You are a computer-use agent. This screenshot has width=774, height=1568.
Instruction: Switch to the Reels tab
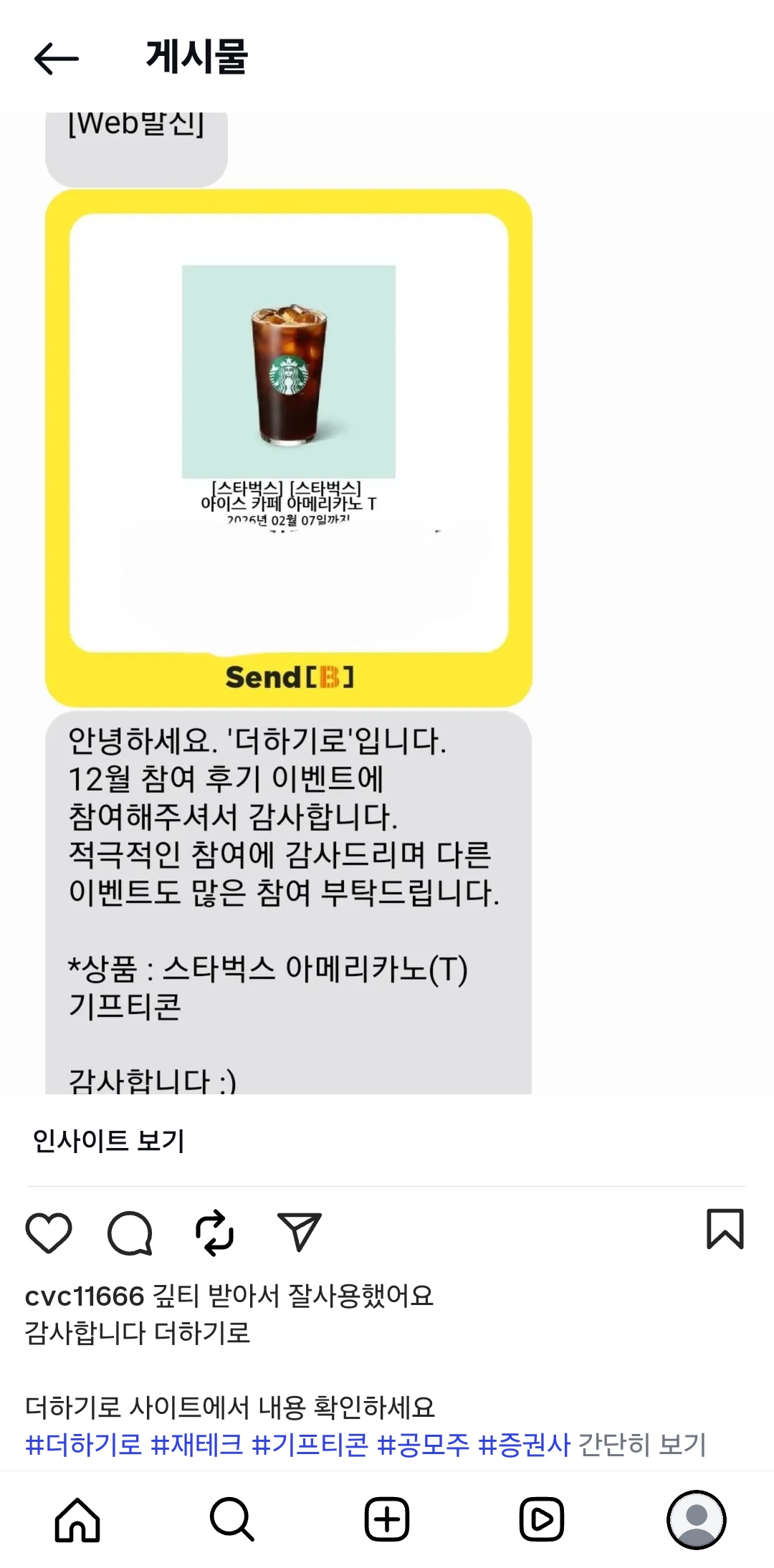click(541, 1519)
